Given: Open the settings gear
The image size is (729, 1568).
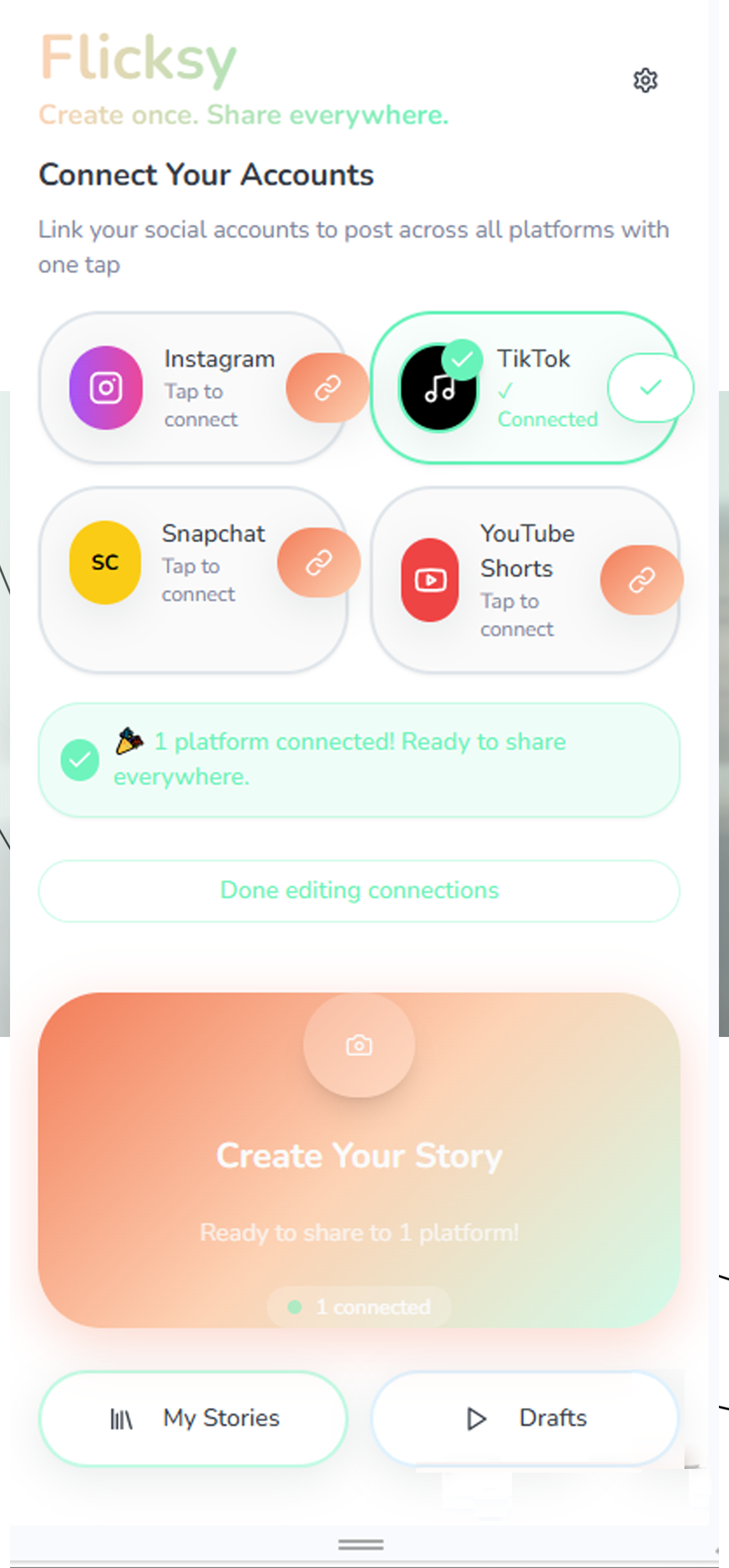Looking at the screenshot, I should point(645,80).
